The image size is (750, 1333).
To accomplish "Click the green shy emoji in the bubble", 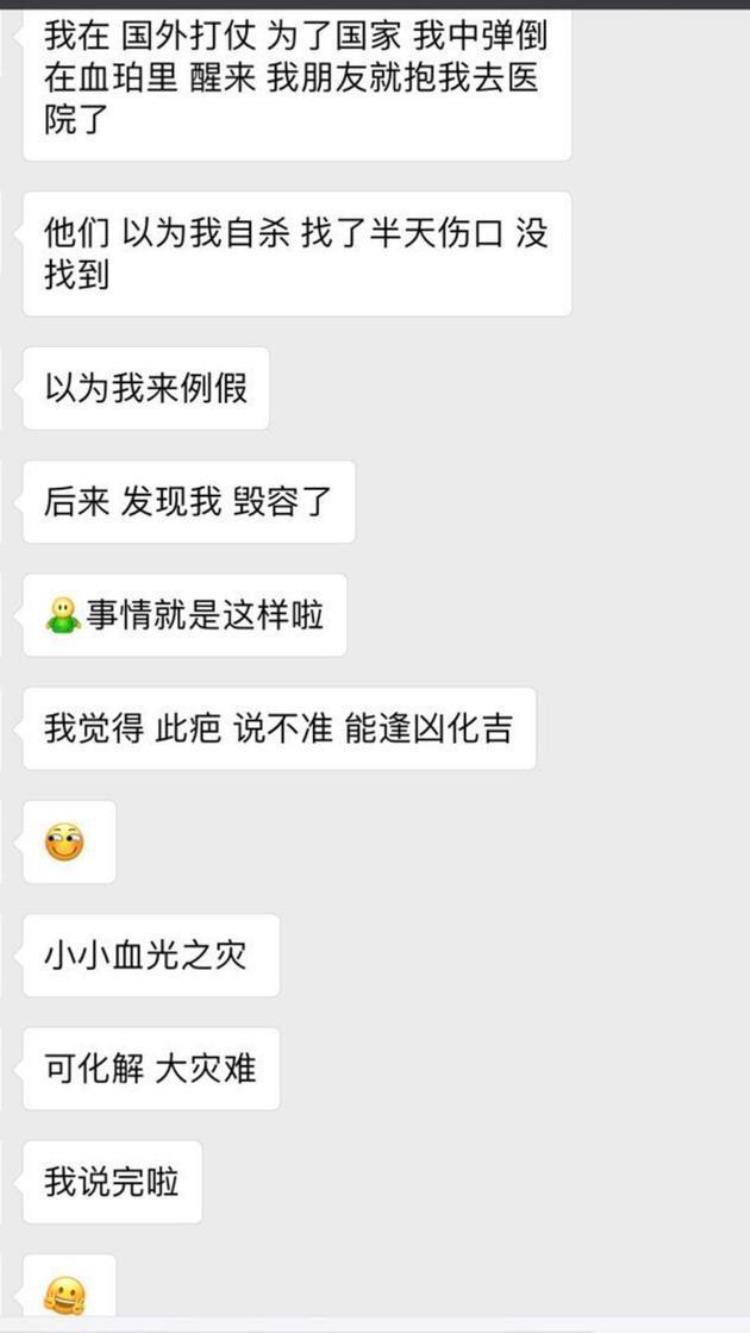I will coord(62,615).
